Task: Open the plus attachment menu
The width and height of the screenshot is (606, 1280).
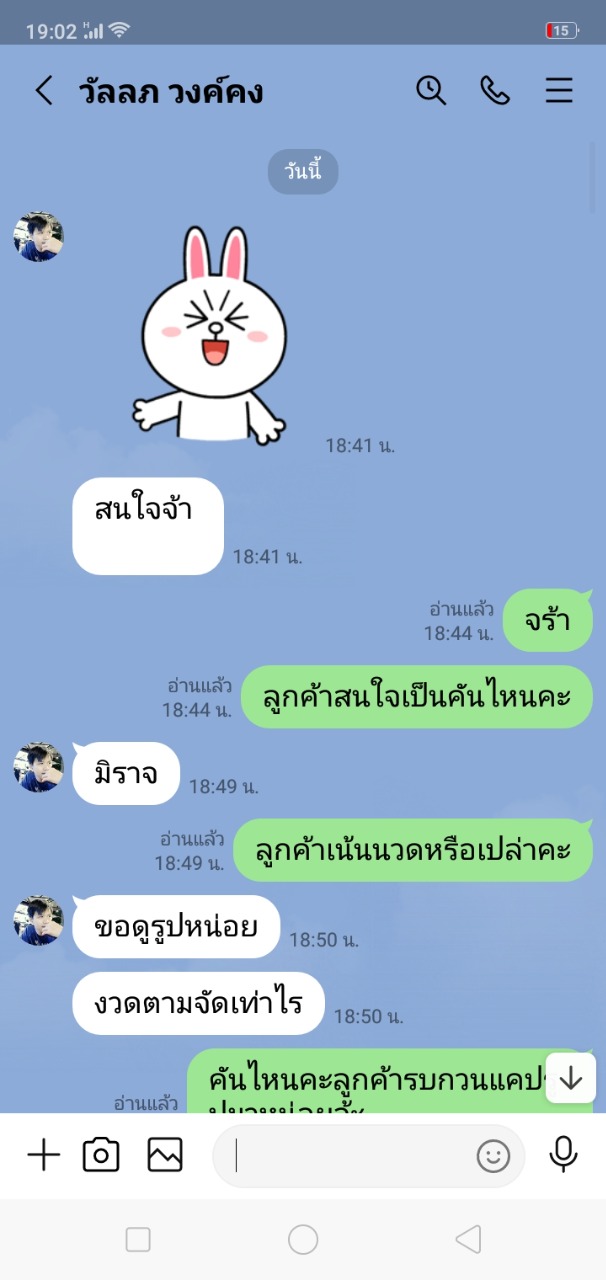Action: click(43, 1155)
